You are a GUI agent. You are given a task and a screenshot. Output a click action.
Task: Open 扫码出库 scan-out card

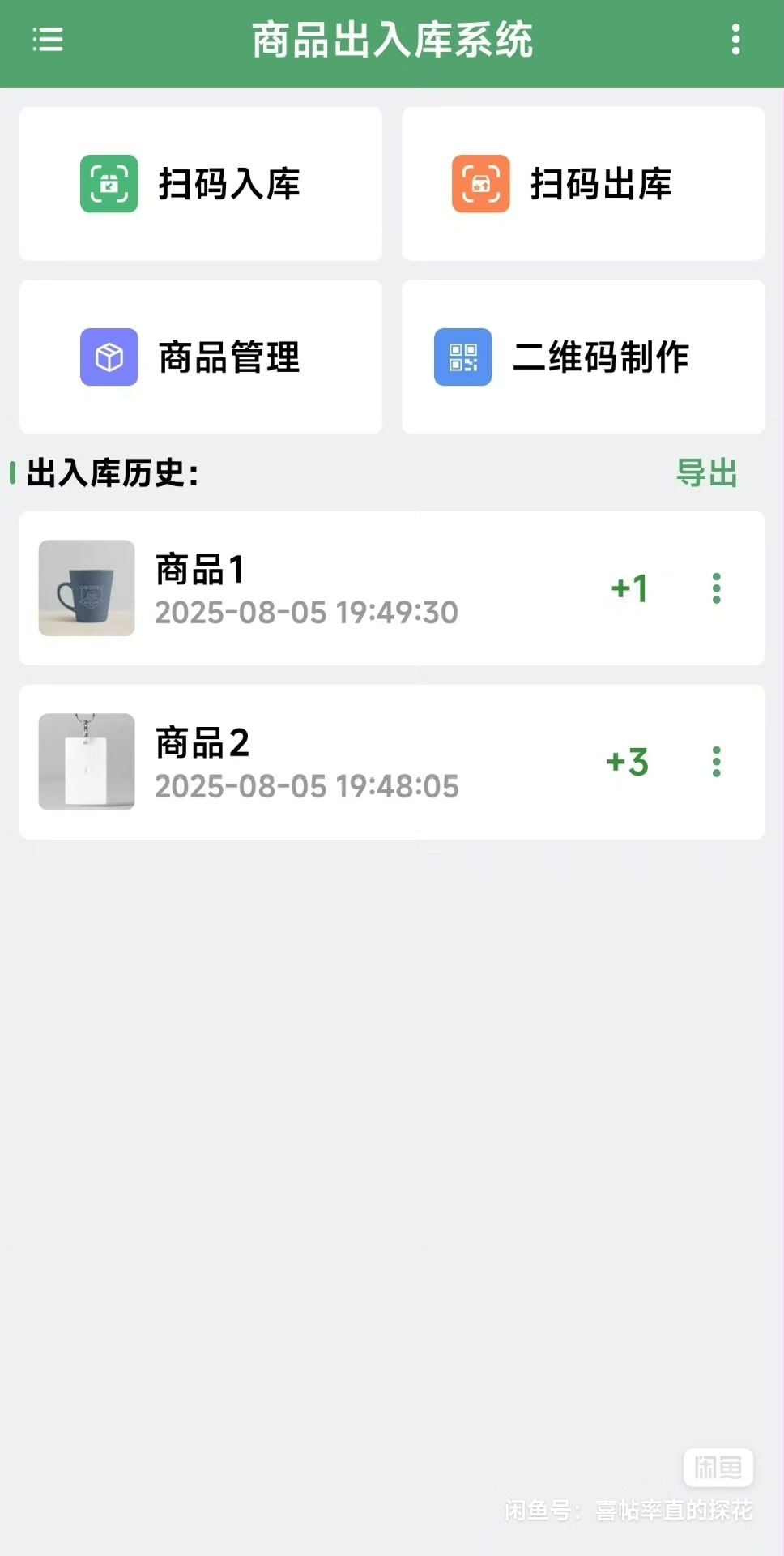pyautogui.click(x=583, y=184)
